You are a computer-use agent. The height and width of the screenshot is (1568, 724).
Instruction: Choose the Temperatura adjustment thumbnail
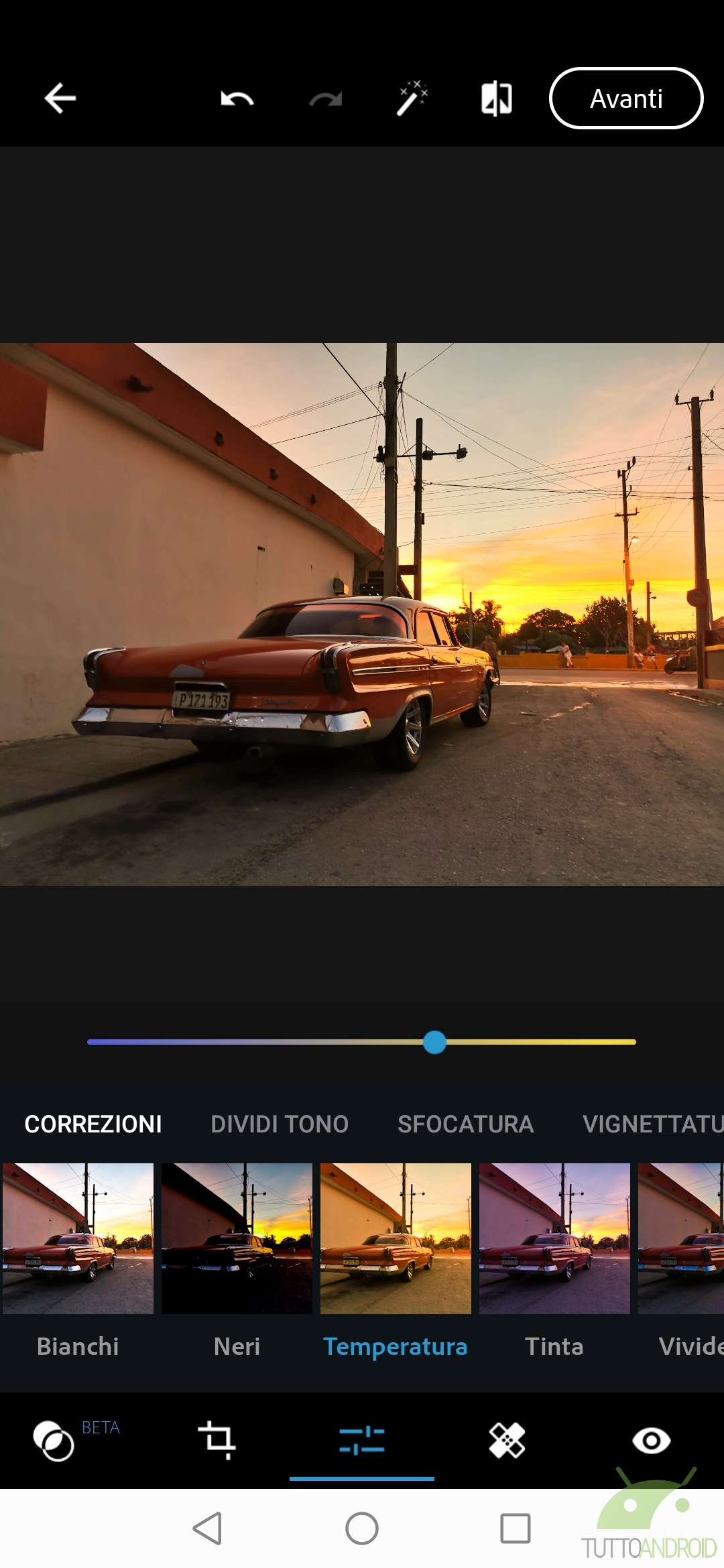(396, 1238)
